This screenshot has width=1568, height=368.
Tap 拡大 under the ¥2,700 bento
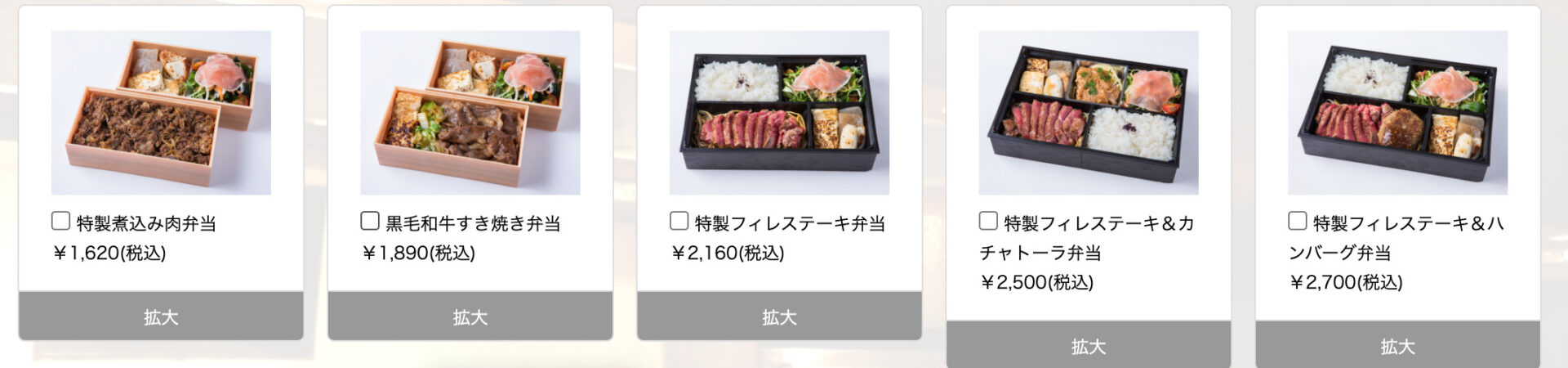[1397, 346]
